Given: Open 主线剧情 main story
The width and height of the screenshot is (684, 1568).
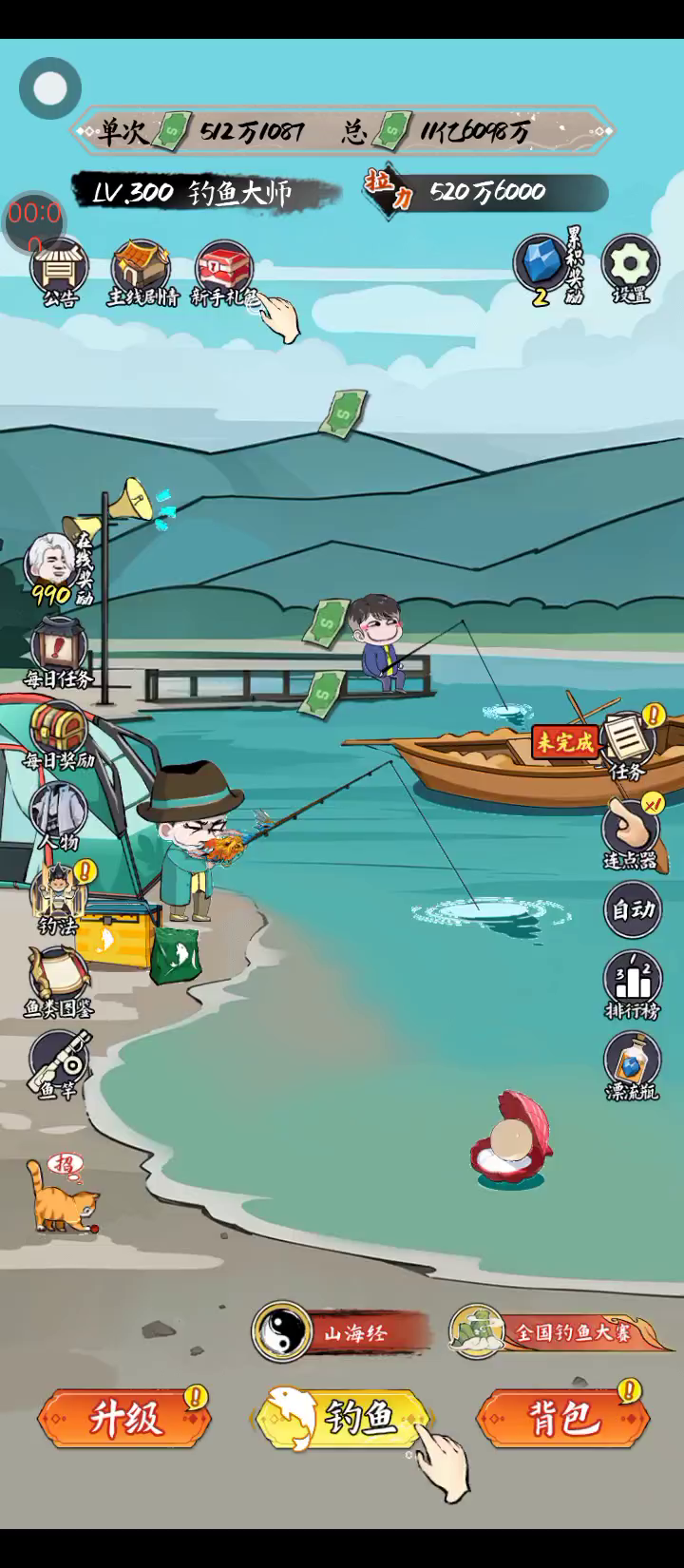Looking at the screenshot, I should click(142, 268).
